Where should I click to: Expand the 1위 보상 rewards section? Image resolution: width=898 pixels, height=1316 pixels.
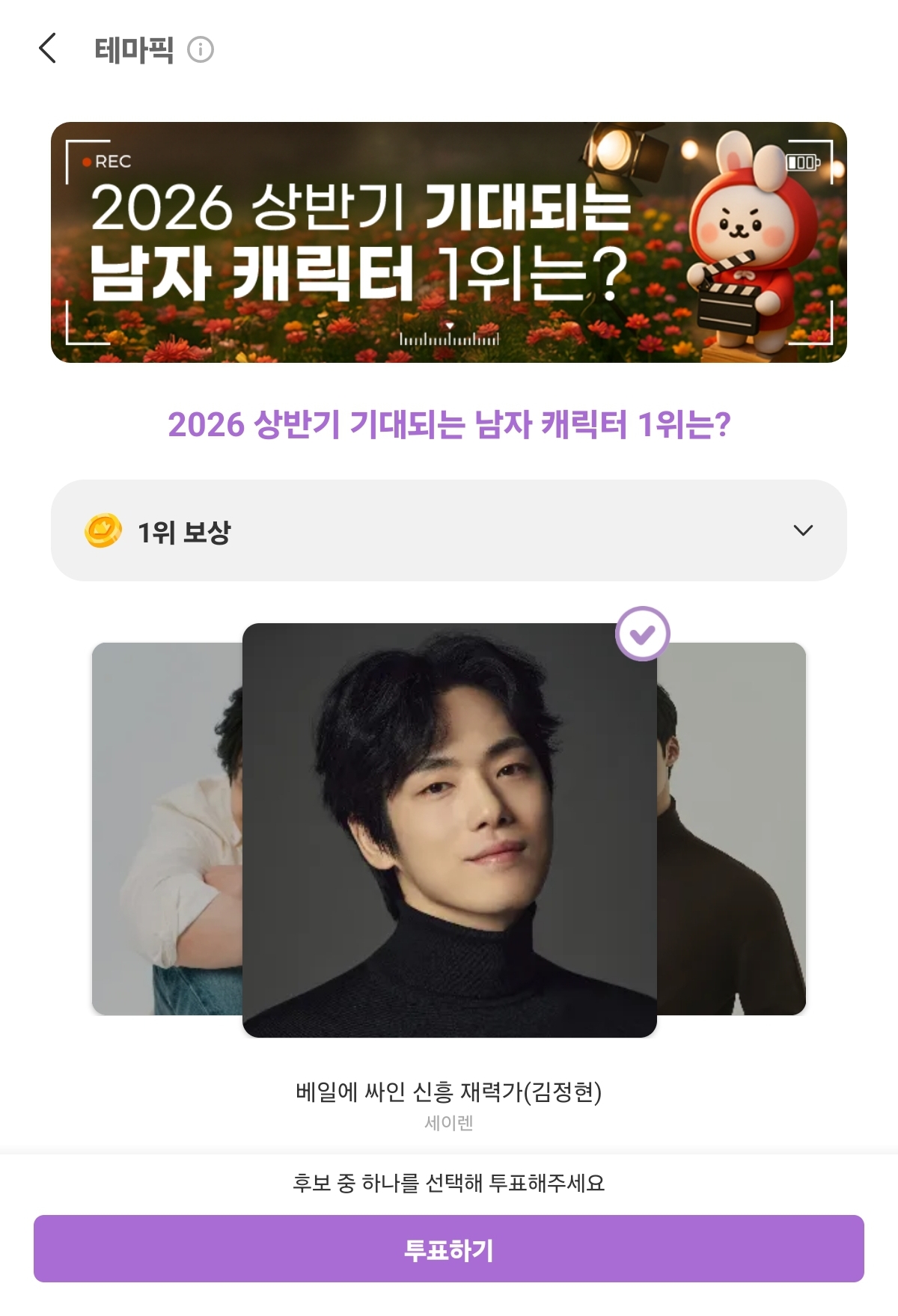(x=449, y=531)
